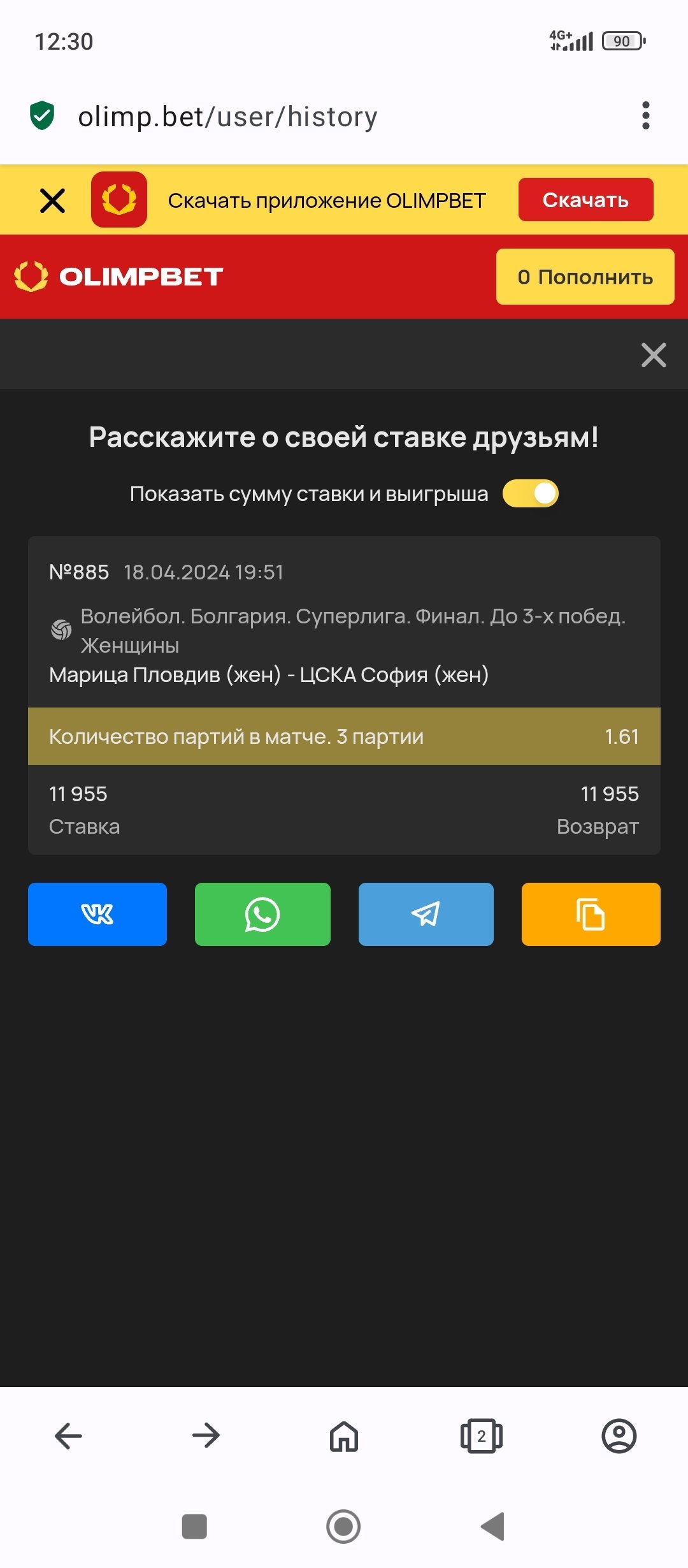Go back to the previous page

[69, 1436]
